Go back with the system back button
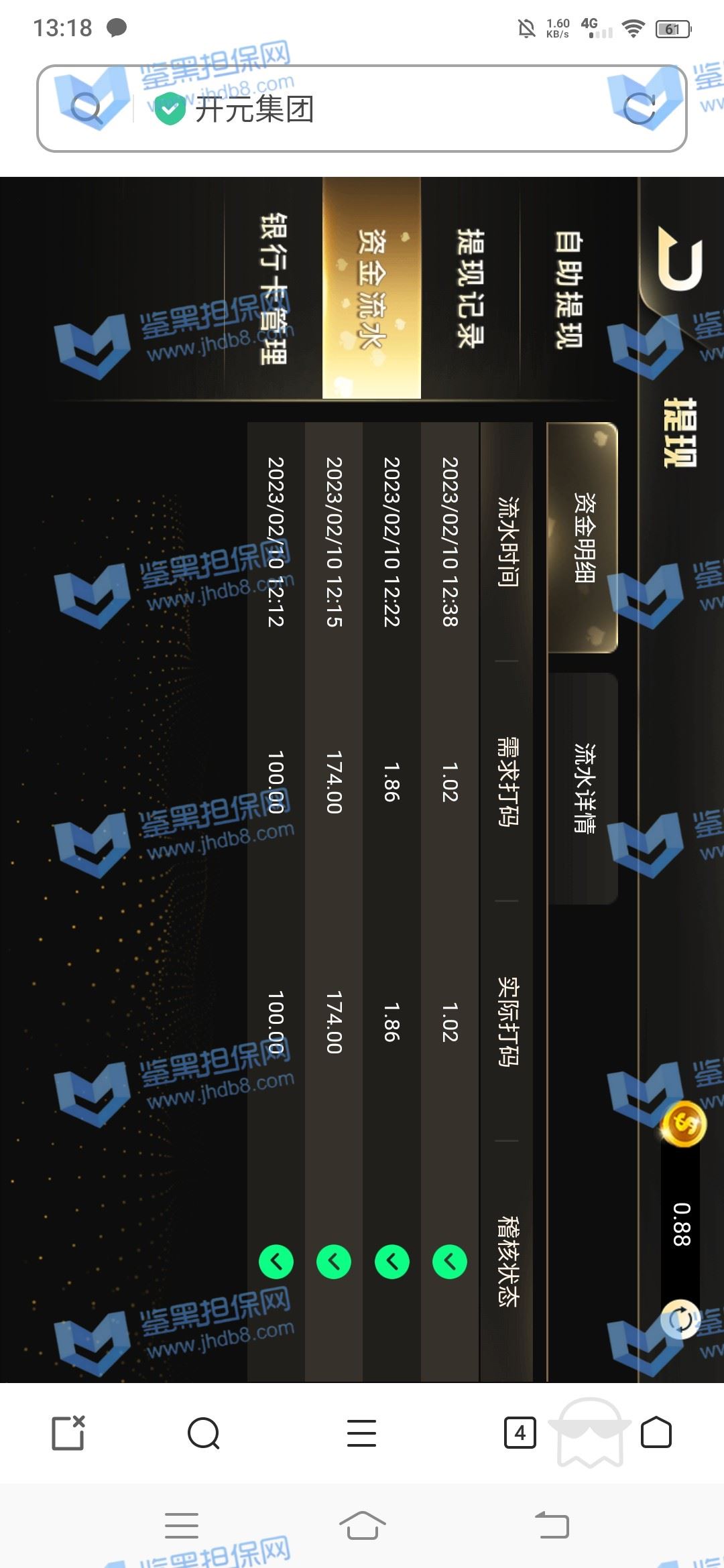The height and width of the screenshot is (1568, 724). tap(552, 1526)
